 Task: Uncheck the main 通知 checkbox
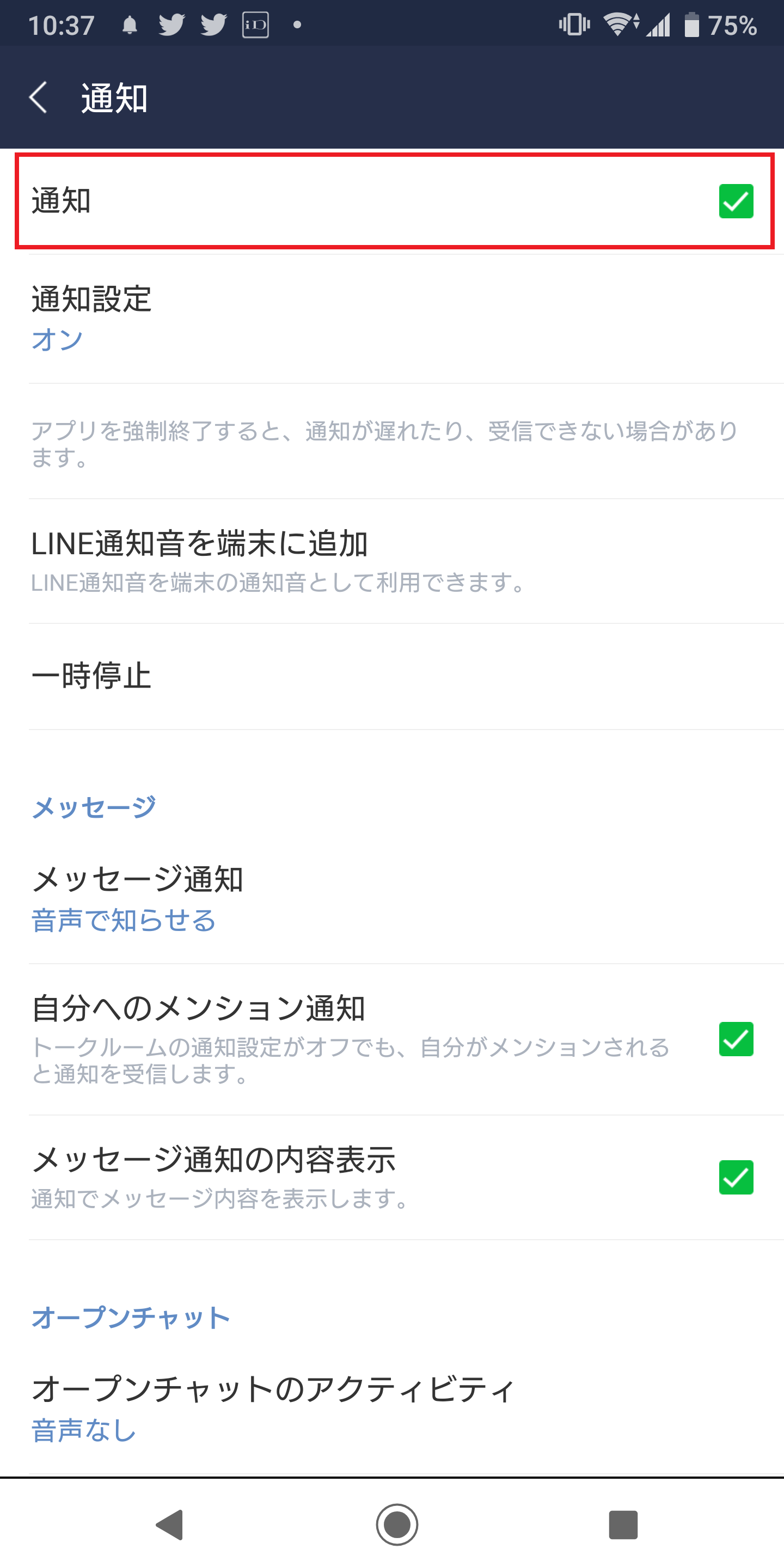pos(736,201)
